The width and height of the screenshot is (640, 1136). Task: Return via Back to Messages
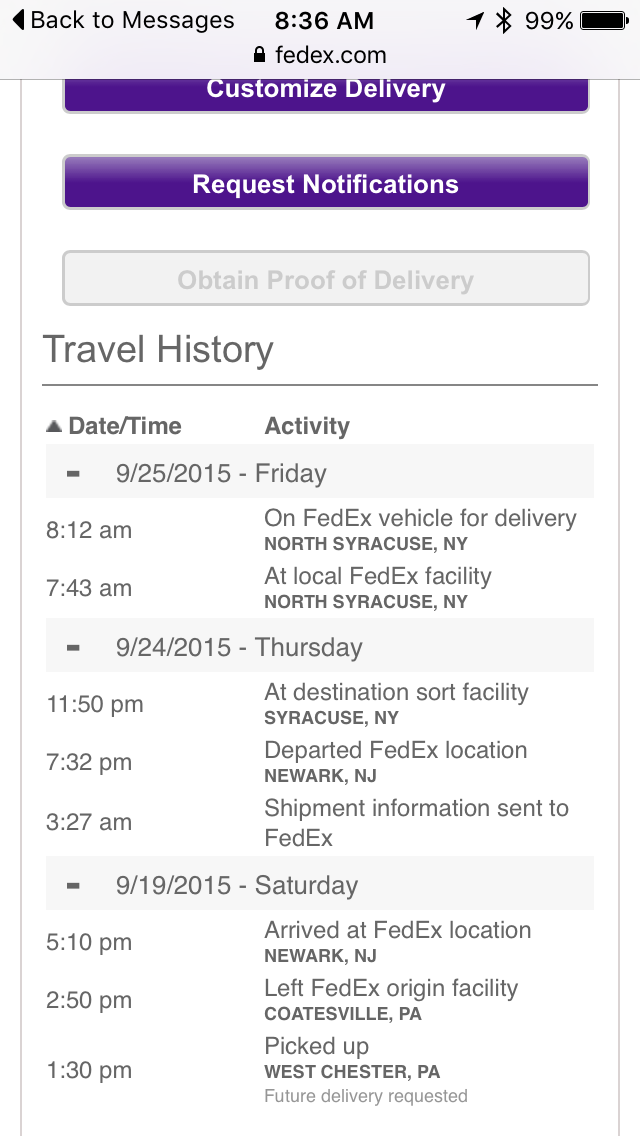tap(122, 20)
